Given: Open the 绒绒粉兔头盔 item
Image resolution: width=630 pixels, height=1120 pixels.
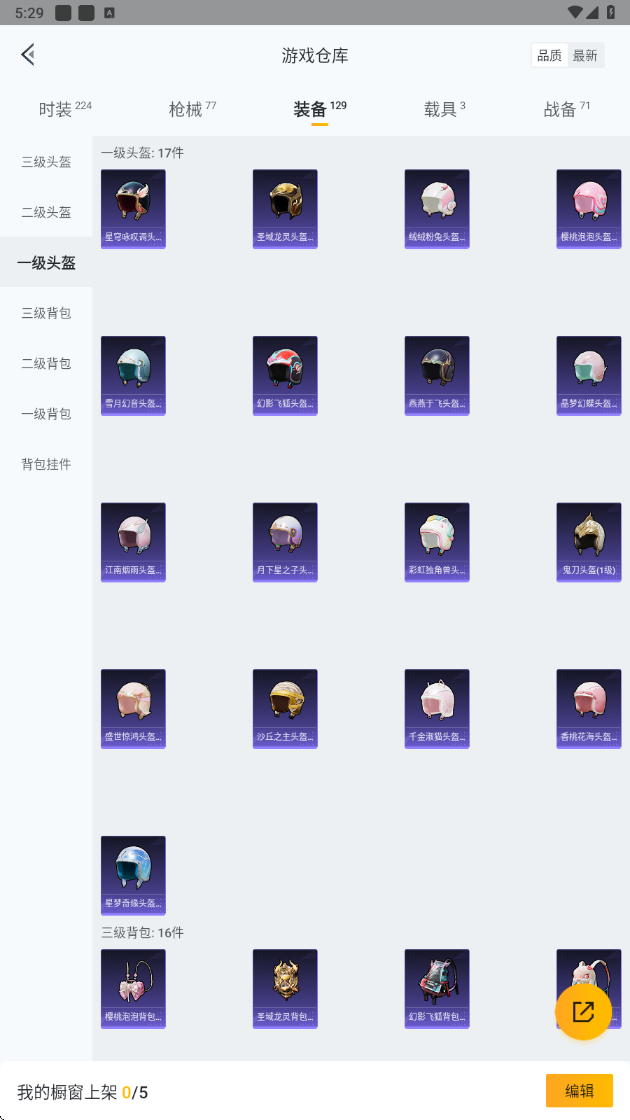Looking at the screenshot, I should point(437,209).
